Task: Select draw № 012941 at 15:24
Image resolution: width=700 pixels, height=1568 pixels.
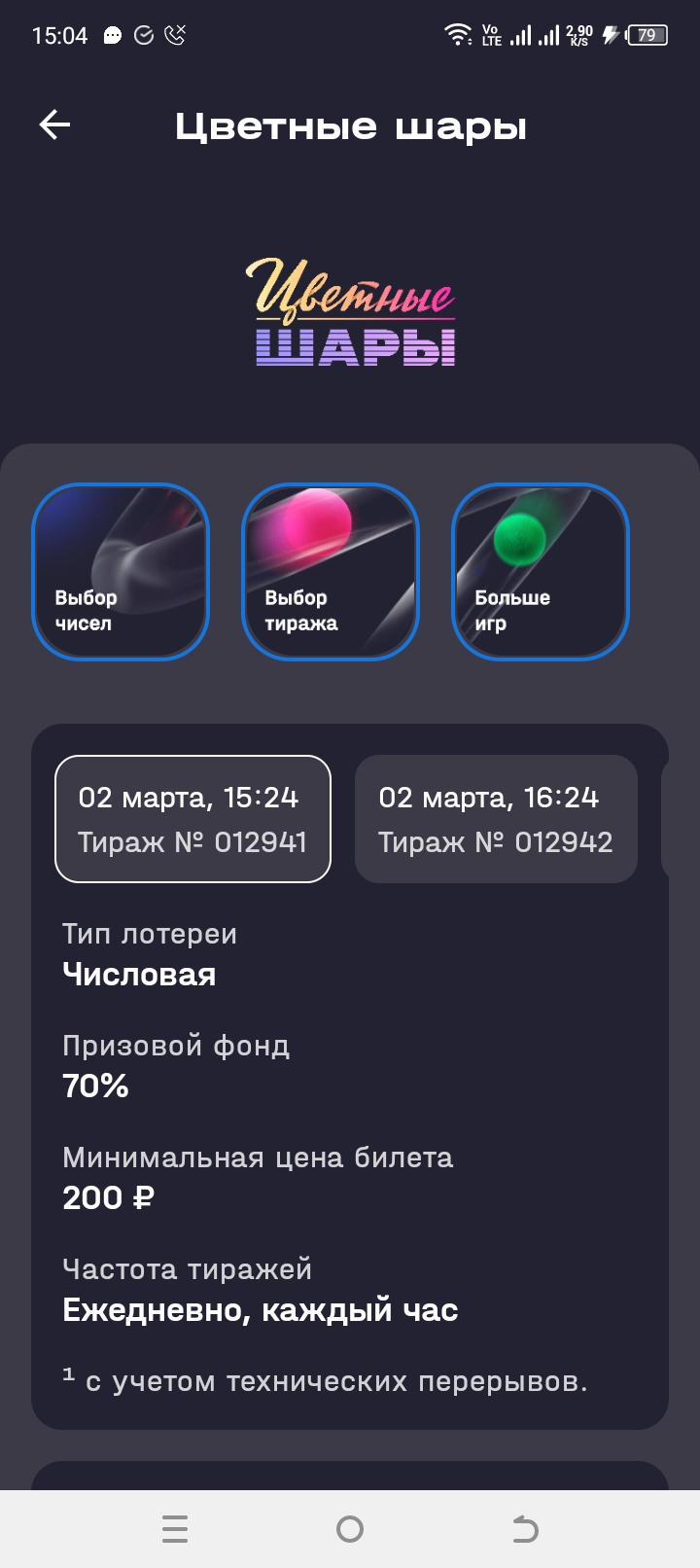Action: (192, 819)
